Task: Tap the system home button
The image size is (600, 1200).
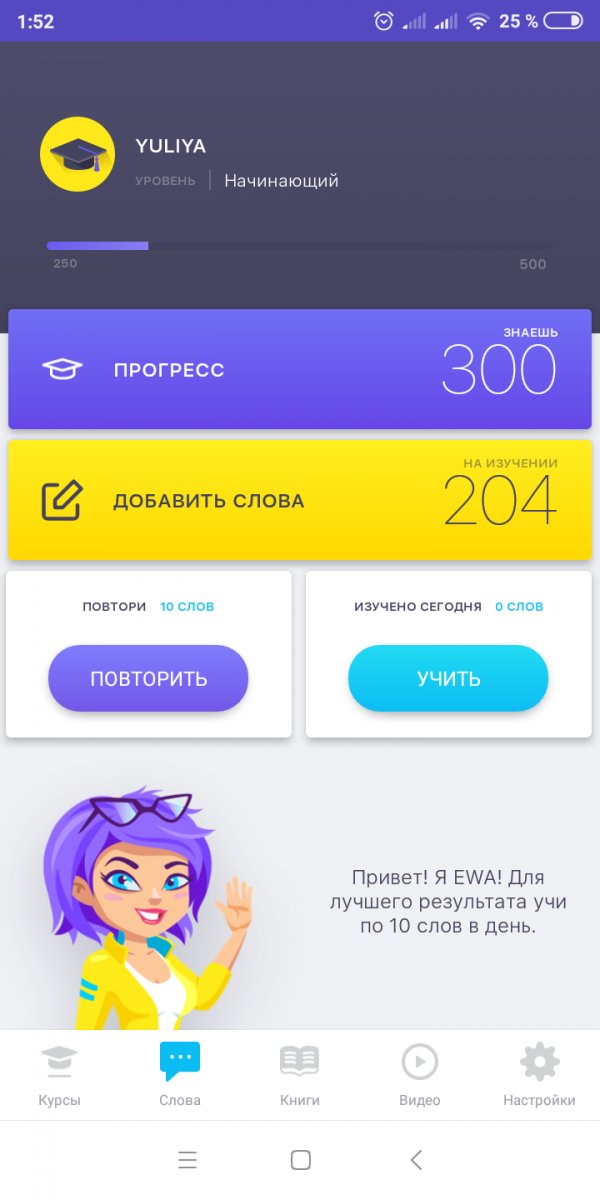Action: [x=300, y=1160]
